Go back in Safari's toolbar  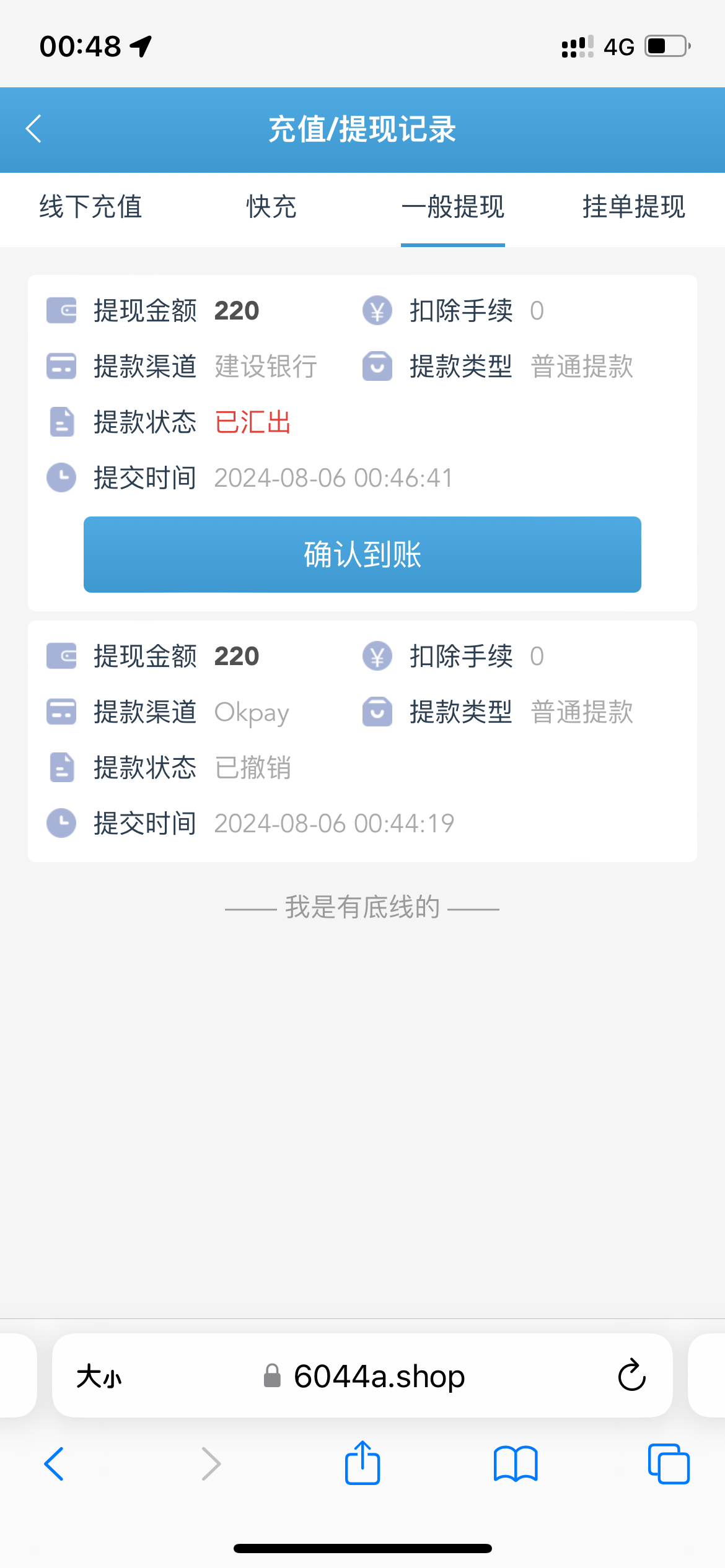(55, 1464)
